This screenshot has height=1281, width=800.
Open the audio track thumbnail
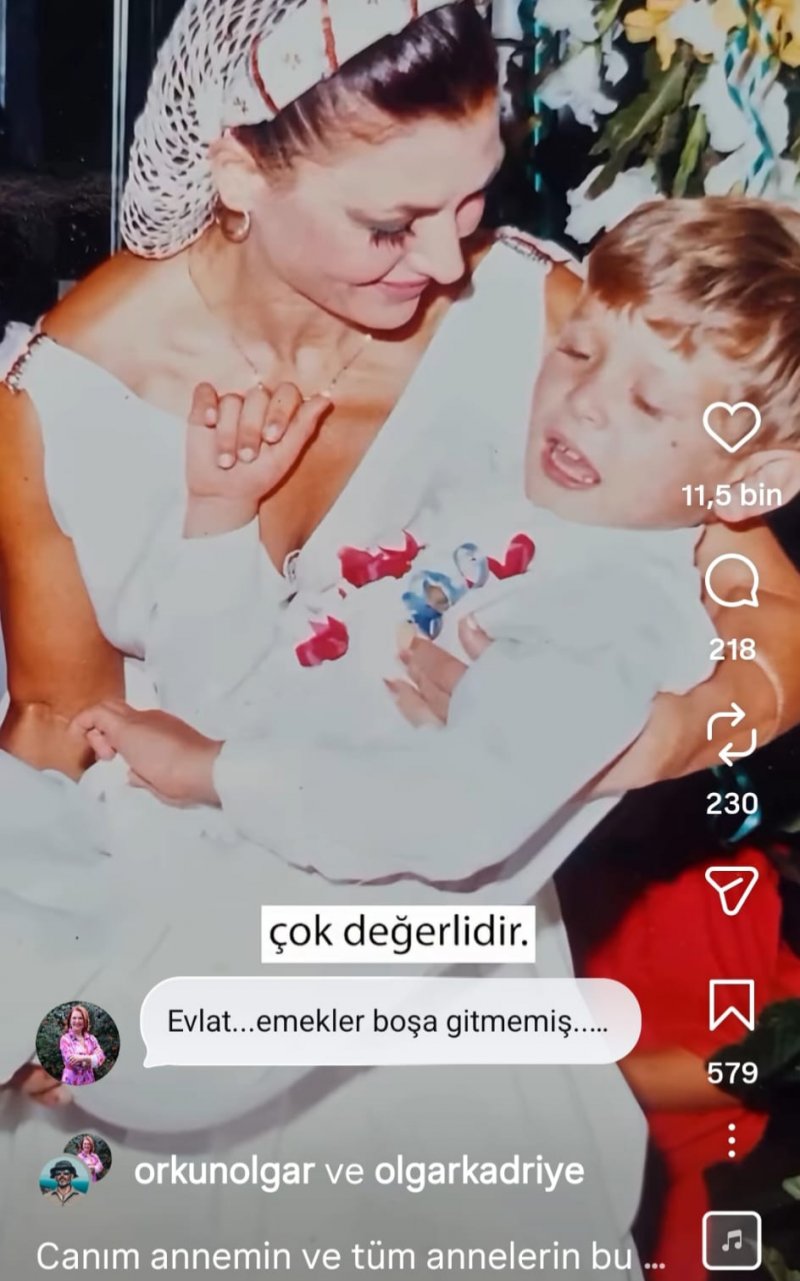pos(732,1240)
